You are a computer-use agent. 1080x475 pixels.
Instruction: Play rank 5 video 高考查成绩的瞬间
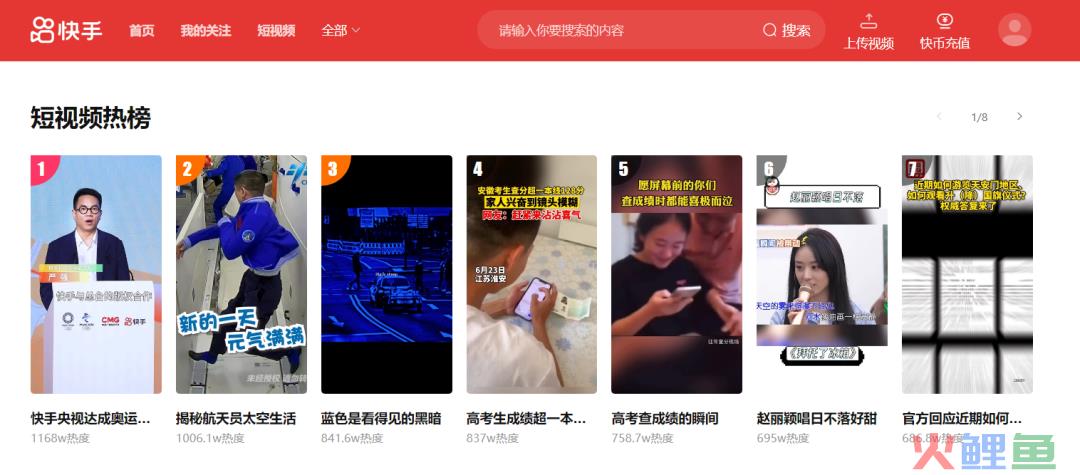[x=676, y=274]
